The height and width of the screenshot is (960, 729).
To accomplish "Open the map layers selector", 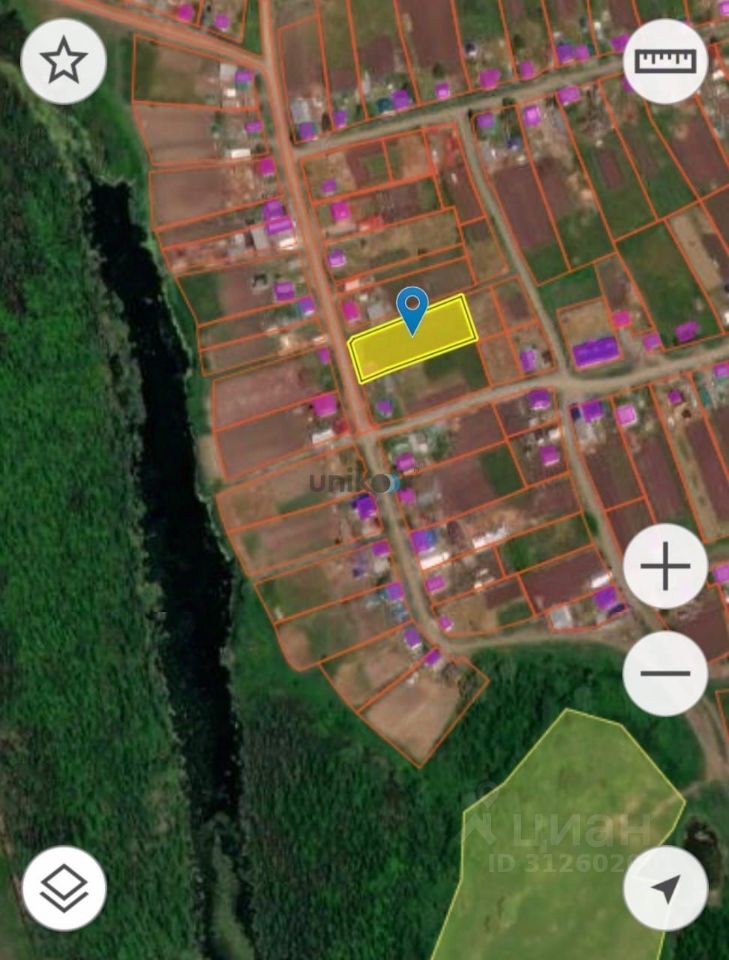I will point(63,888).
